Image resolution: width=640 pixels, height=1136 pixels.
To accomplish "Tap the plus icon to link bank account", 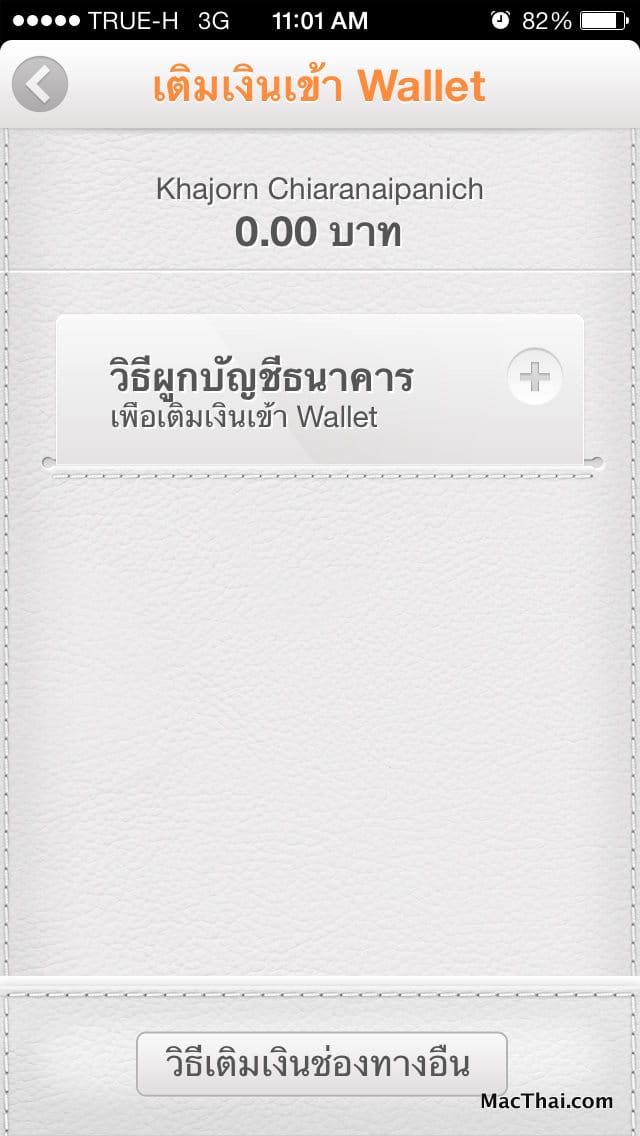I will click(x=535, y=378).
